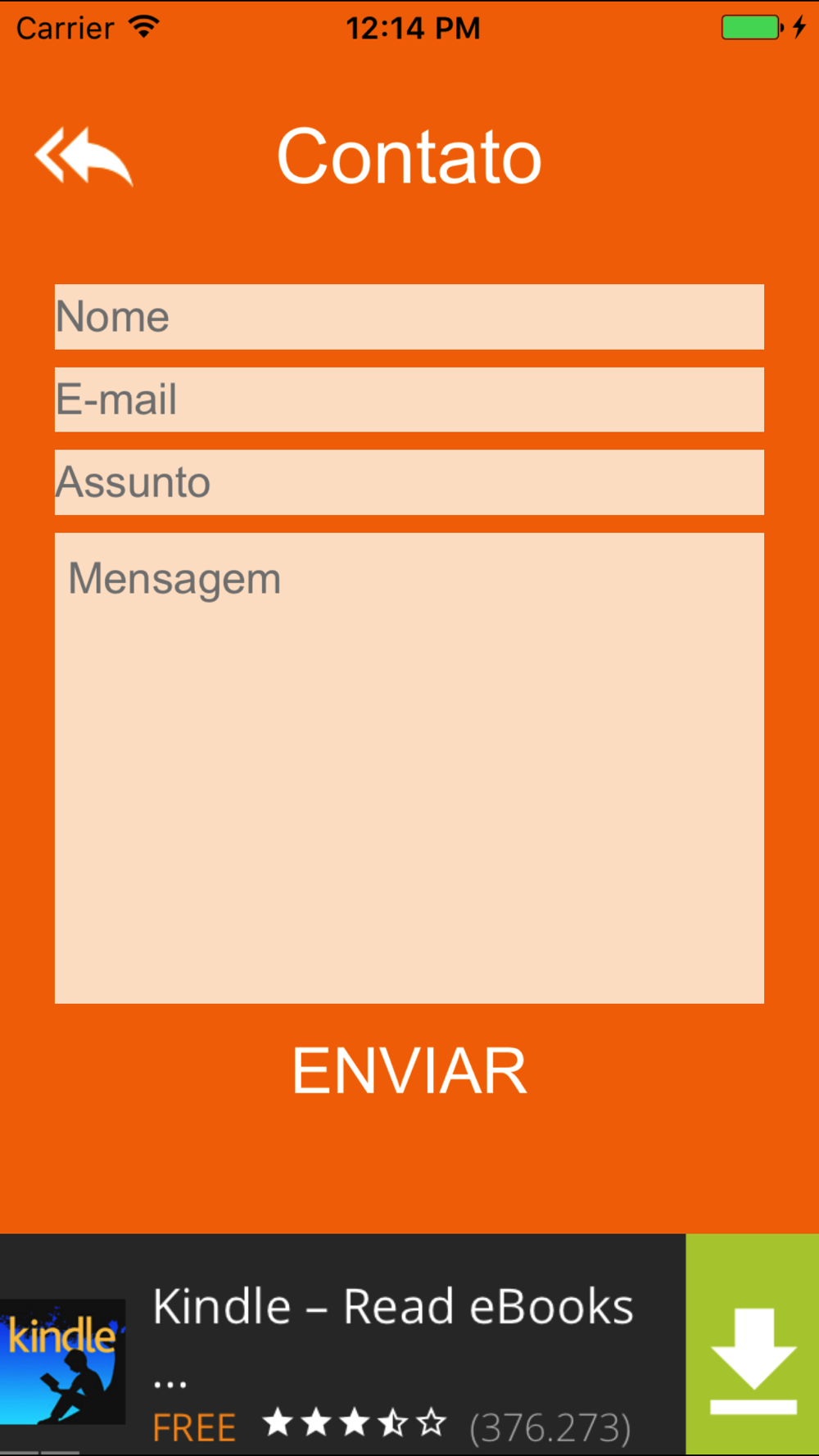Select the Assunto field

pyautogui.click(x=409, y=482)
